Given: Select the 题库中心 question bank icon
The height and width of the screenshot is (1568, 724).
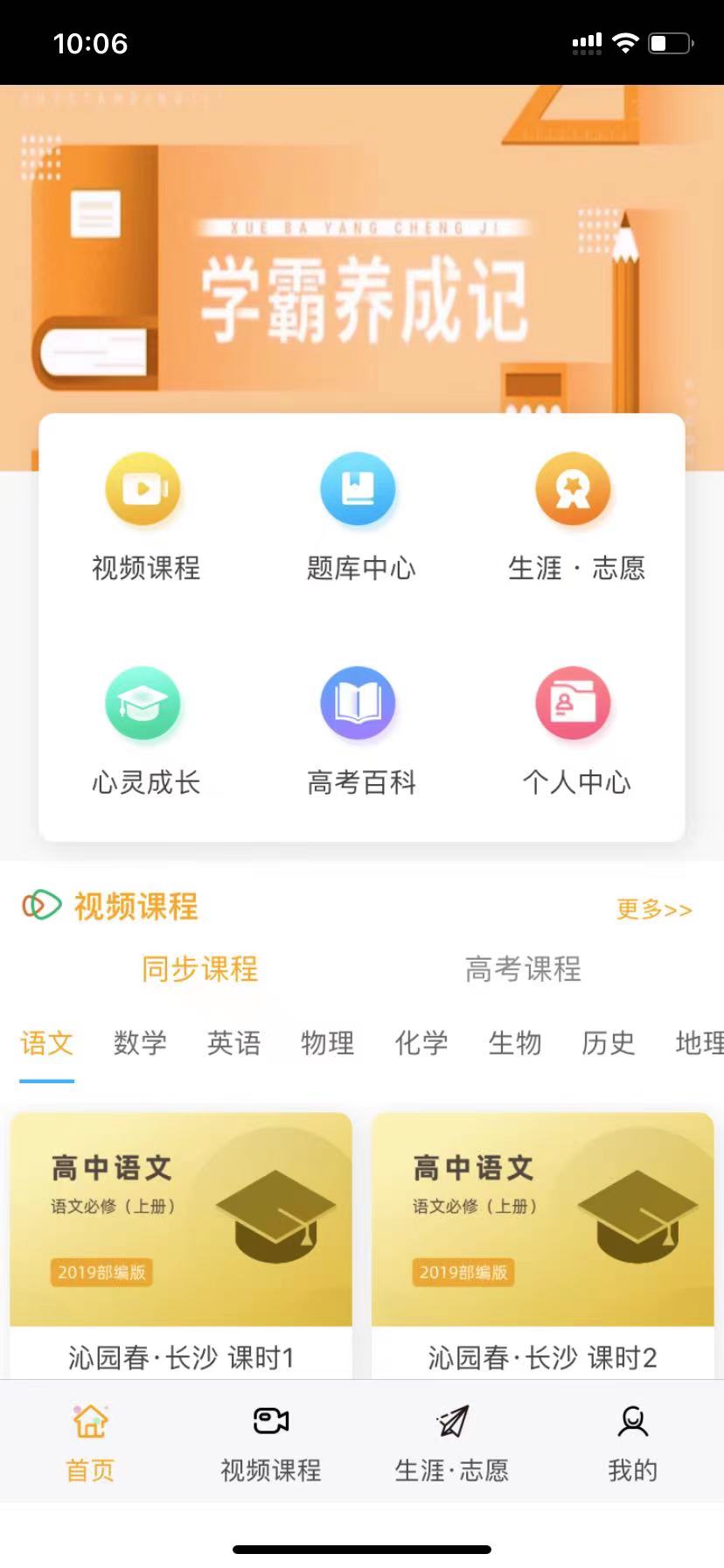Looking at the screenshot, I should pos(359,489).
